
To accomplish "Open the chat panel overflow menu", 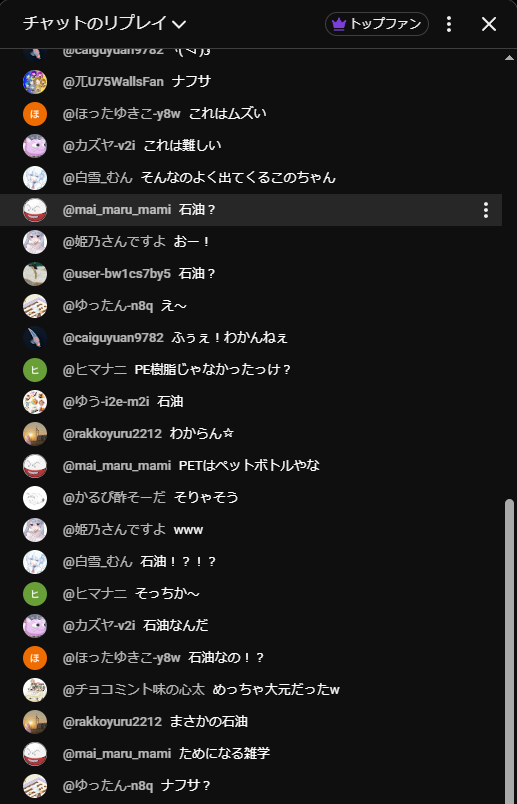I will (x=449, y=24).
